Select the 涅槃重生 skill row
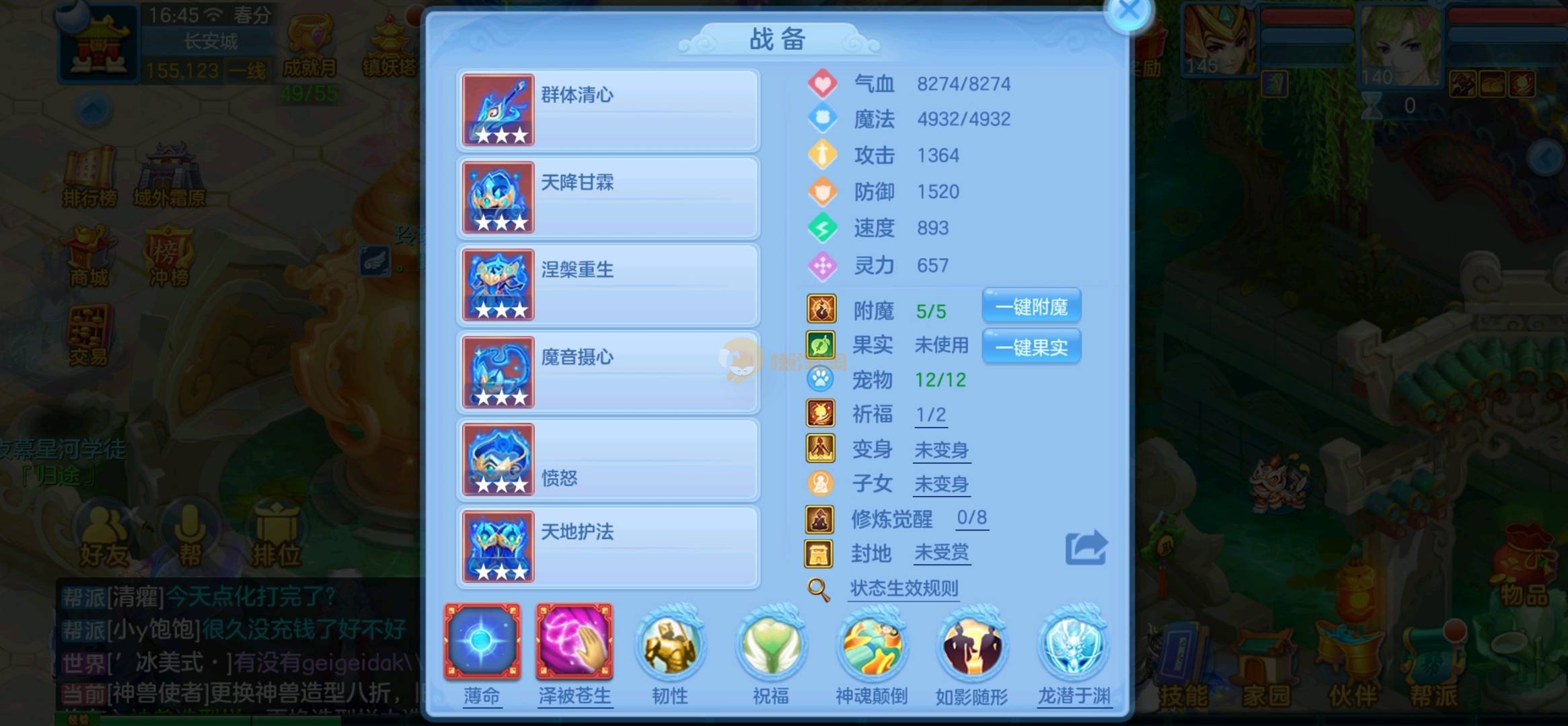Image resolution: width=1568 pixels, height=726 pixels. (x=608, y=286)
